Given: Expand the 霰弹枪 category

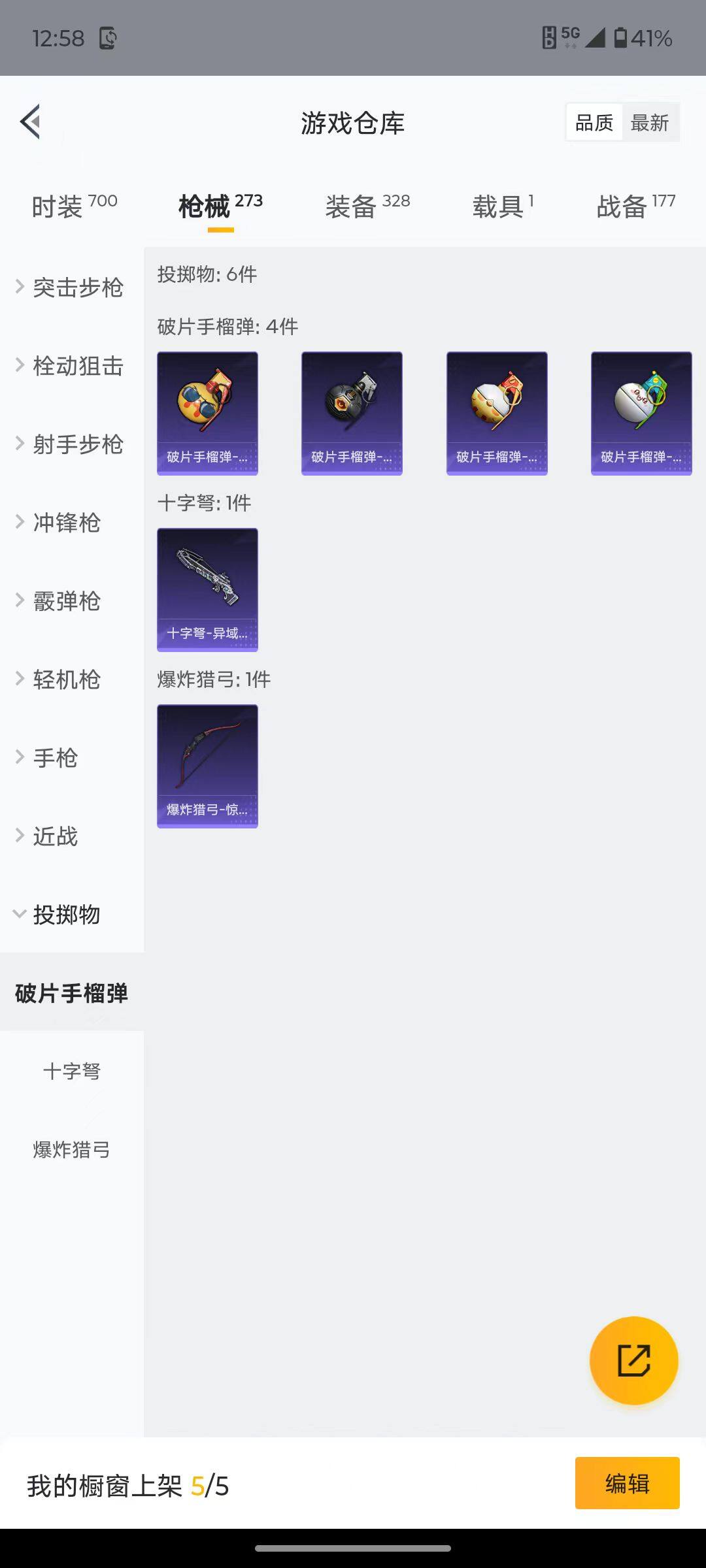Looking at the screenshot, I should click(x=67, y=601).
